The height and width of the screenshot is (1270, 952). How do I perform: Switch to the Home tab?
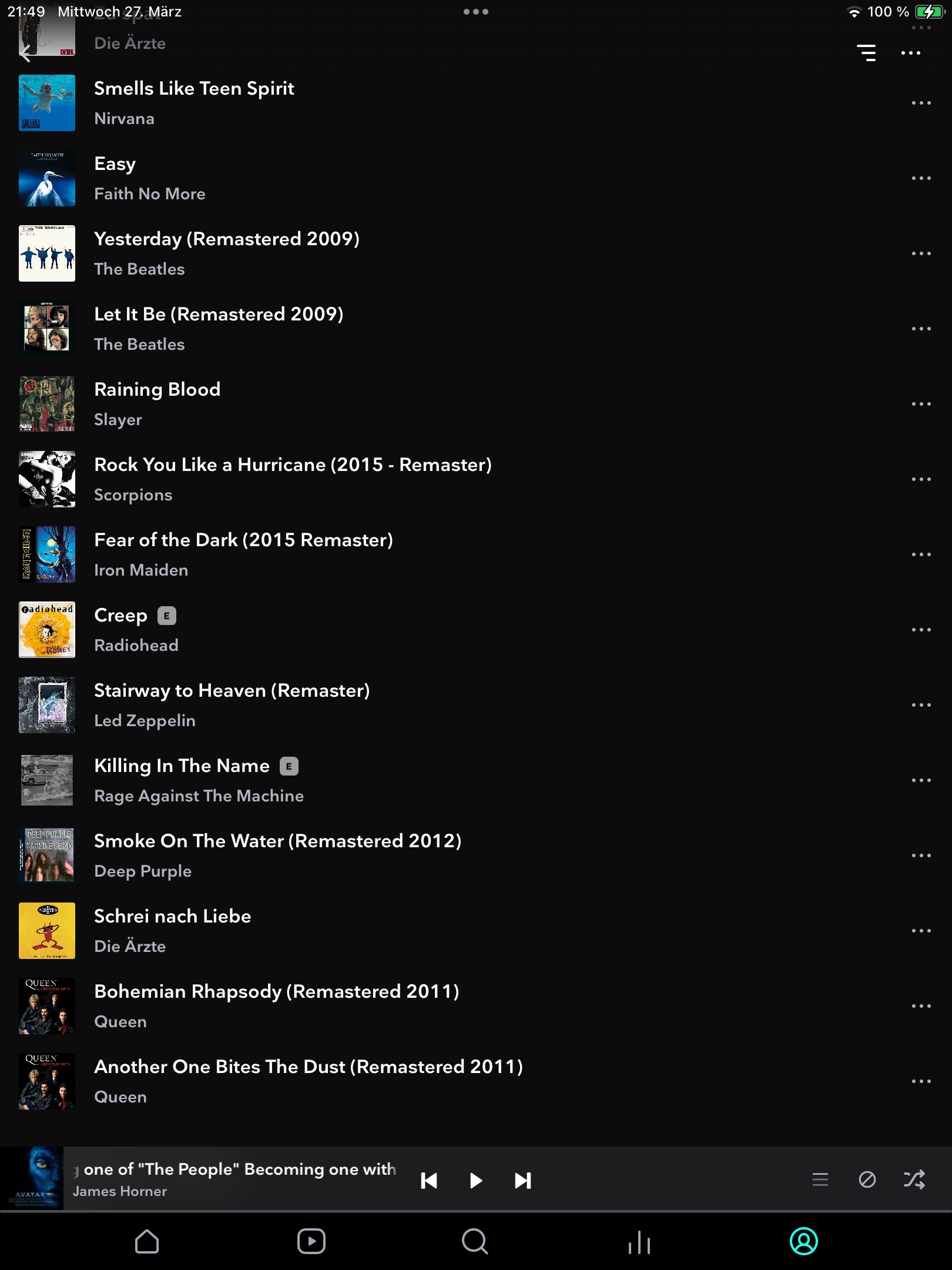click(147, 1242)
